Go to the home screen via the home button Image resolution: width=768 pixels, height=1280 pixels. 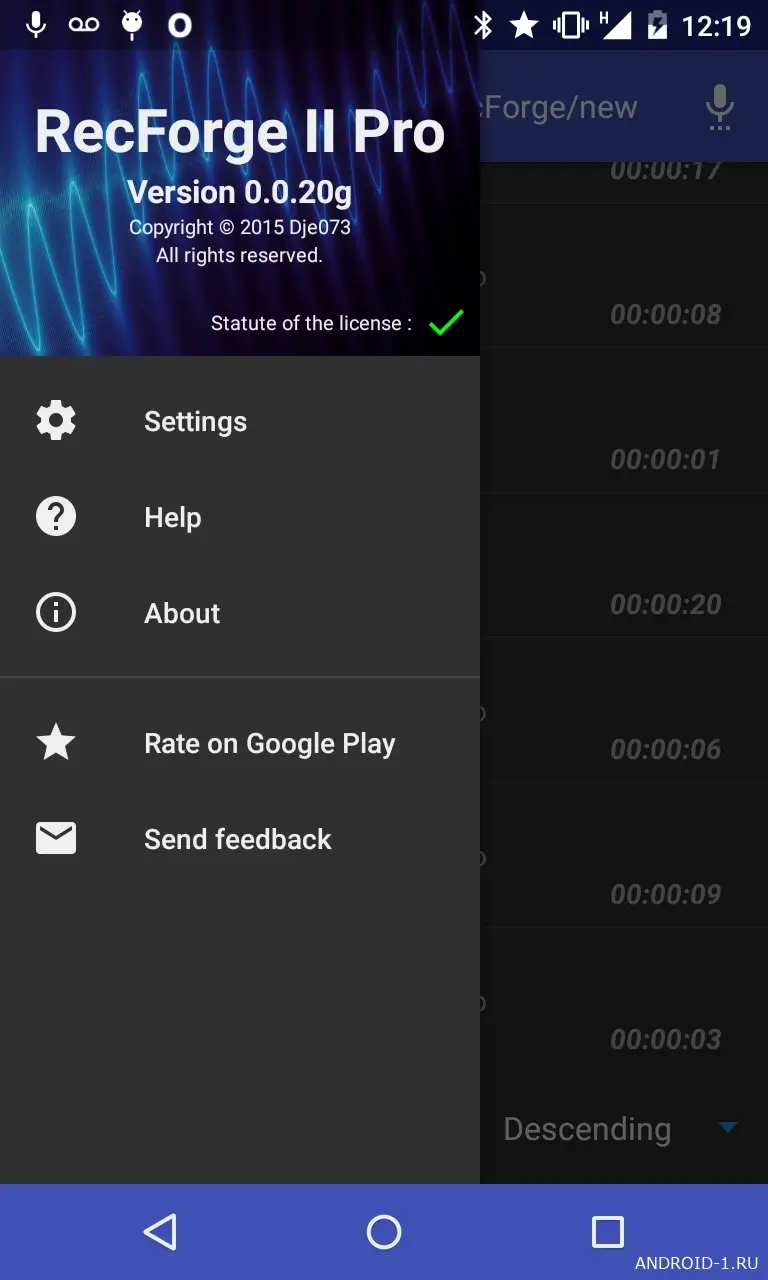(x=384, y=1232)
